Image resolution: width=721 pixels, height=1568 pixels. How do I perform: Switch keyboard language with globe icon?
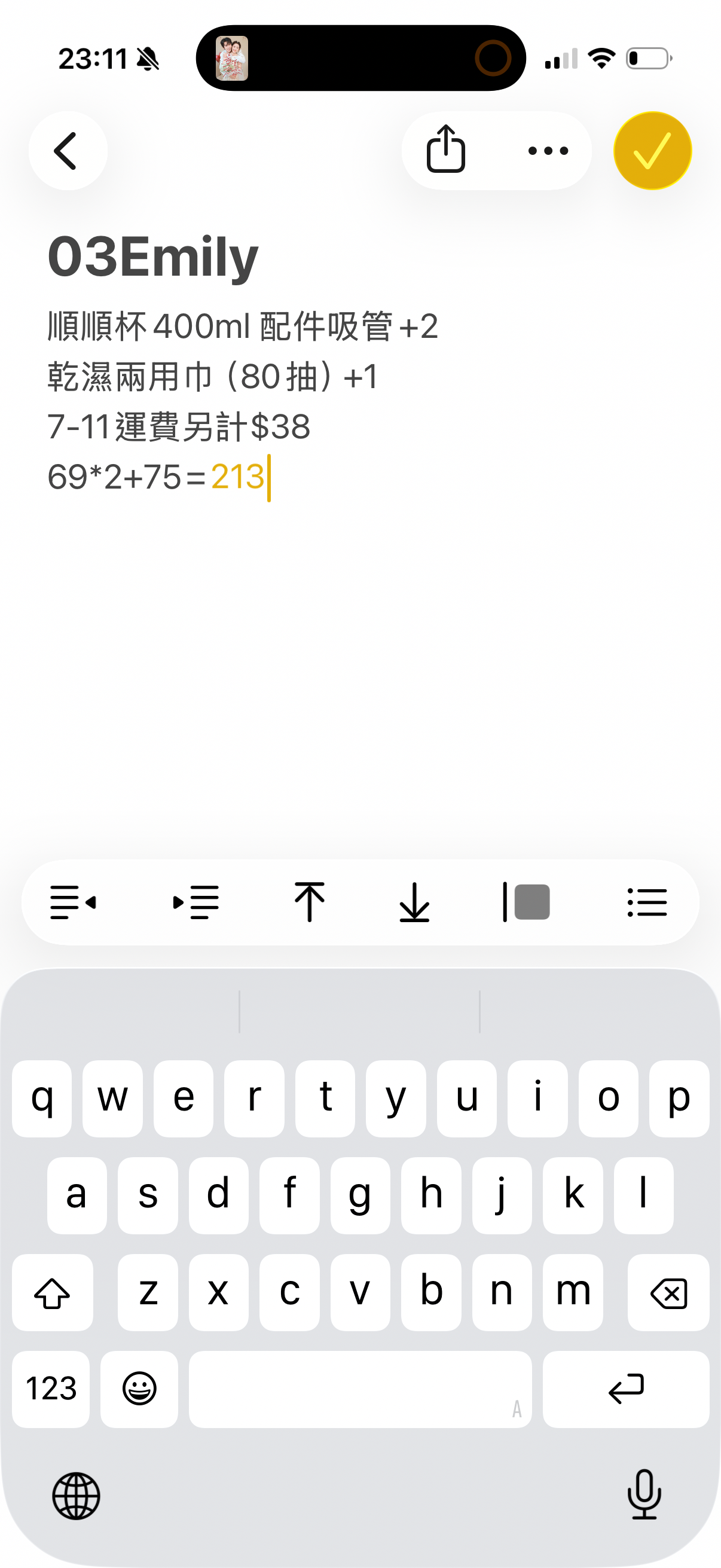[x=76, y=1496]
